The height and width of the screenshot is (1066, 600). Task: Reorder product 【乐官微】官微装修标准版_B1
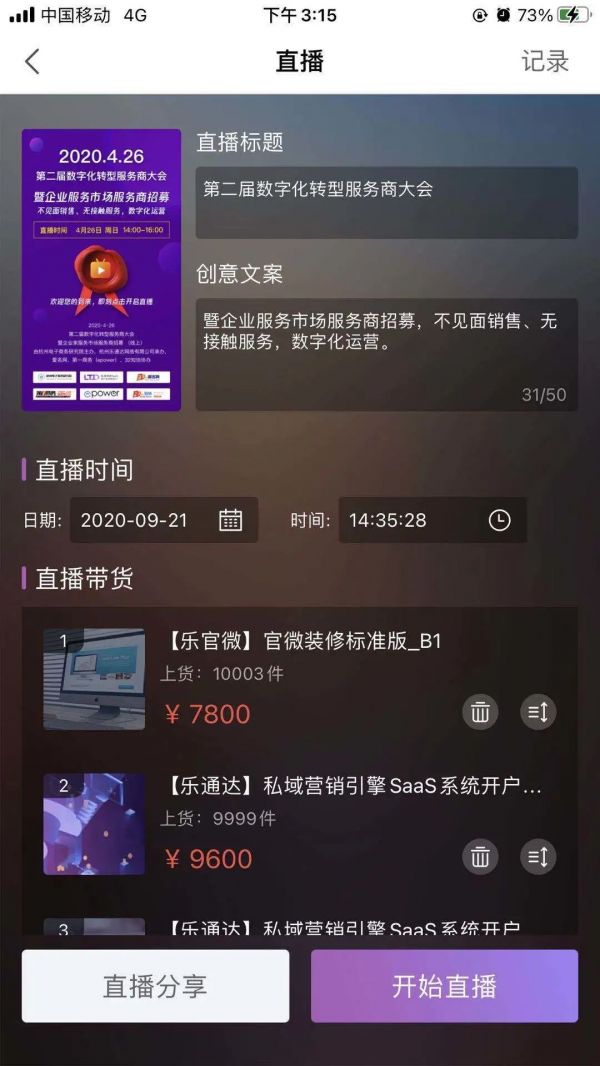[538, 712]
